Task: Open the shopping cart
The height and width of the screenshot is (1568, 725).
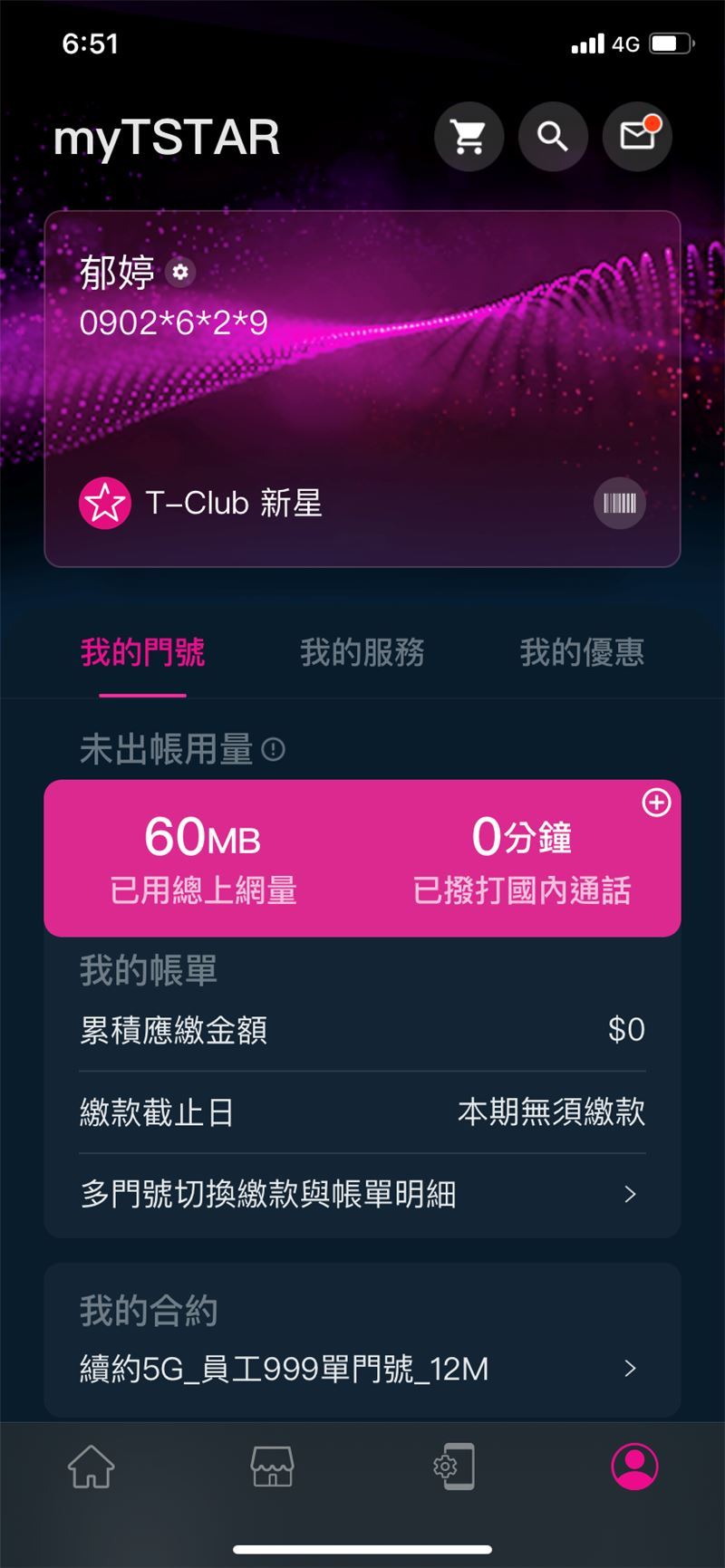Action: coord(469,138)
